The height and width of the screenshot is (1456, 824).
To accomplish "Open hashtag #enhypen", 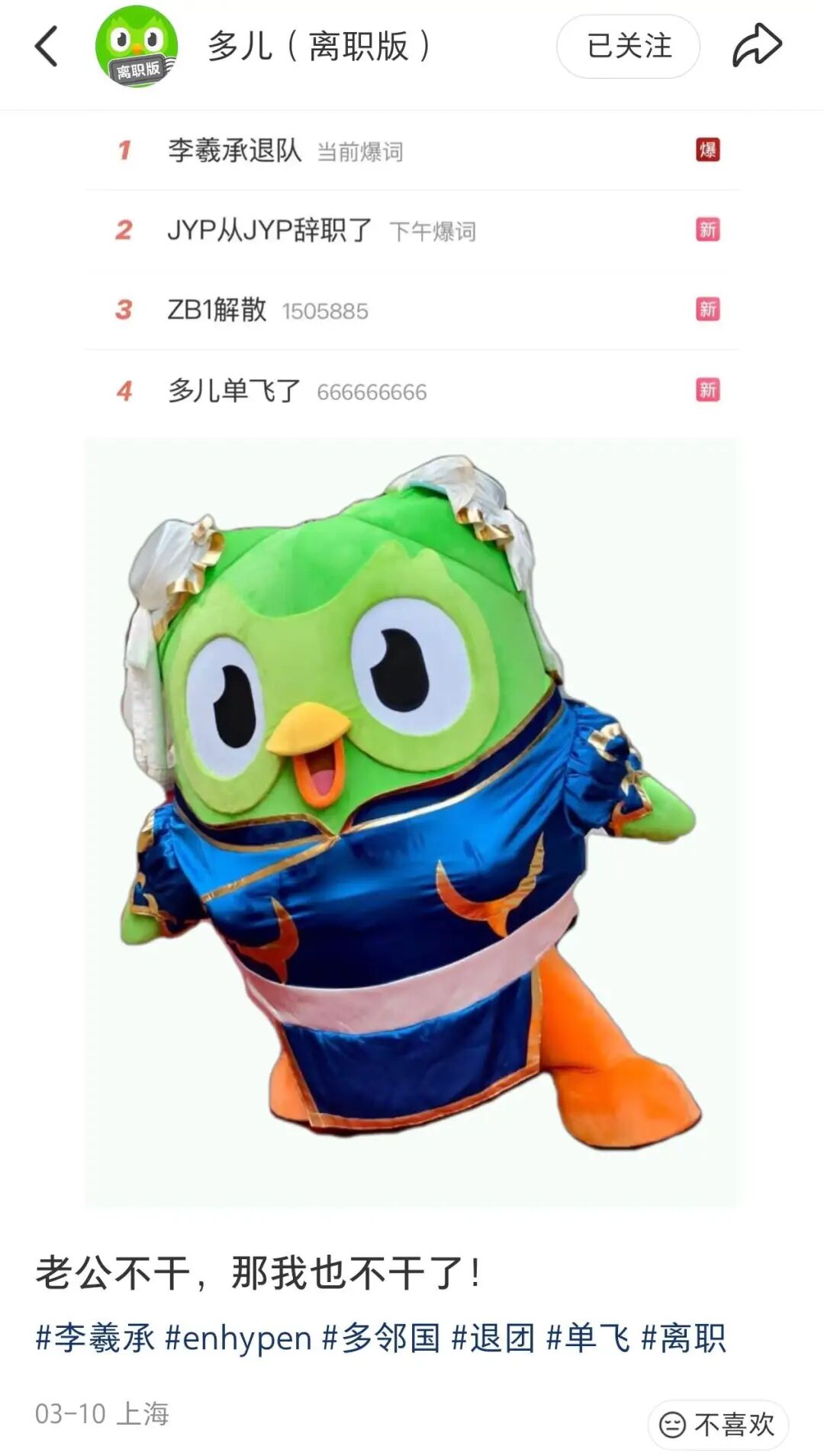I will tap(238, 1338).
